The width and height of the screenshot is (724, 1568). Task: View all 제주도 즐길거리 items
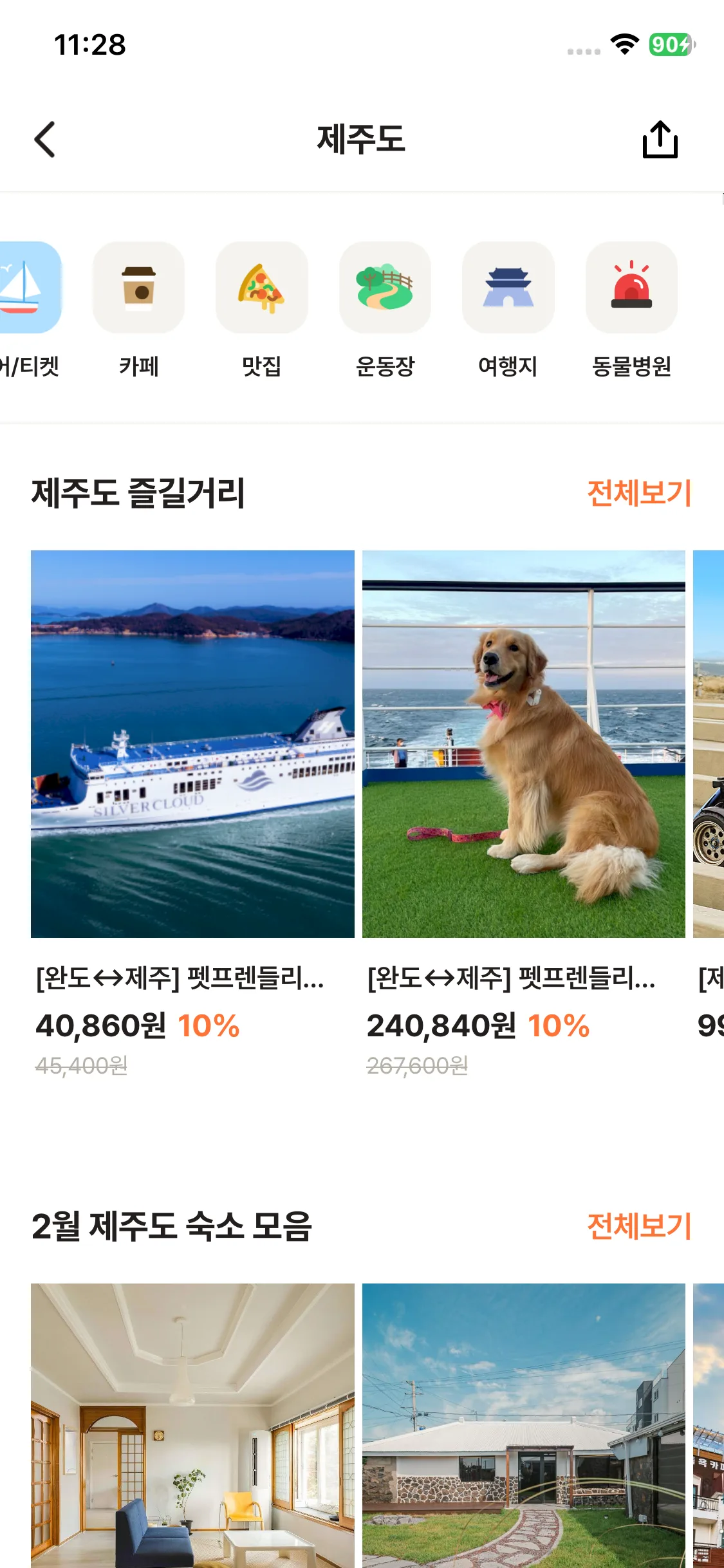(638, 493)
